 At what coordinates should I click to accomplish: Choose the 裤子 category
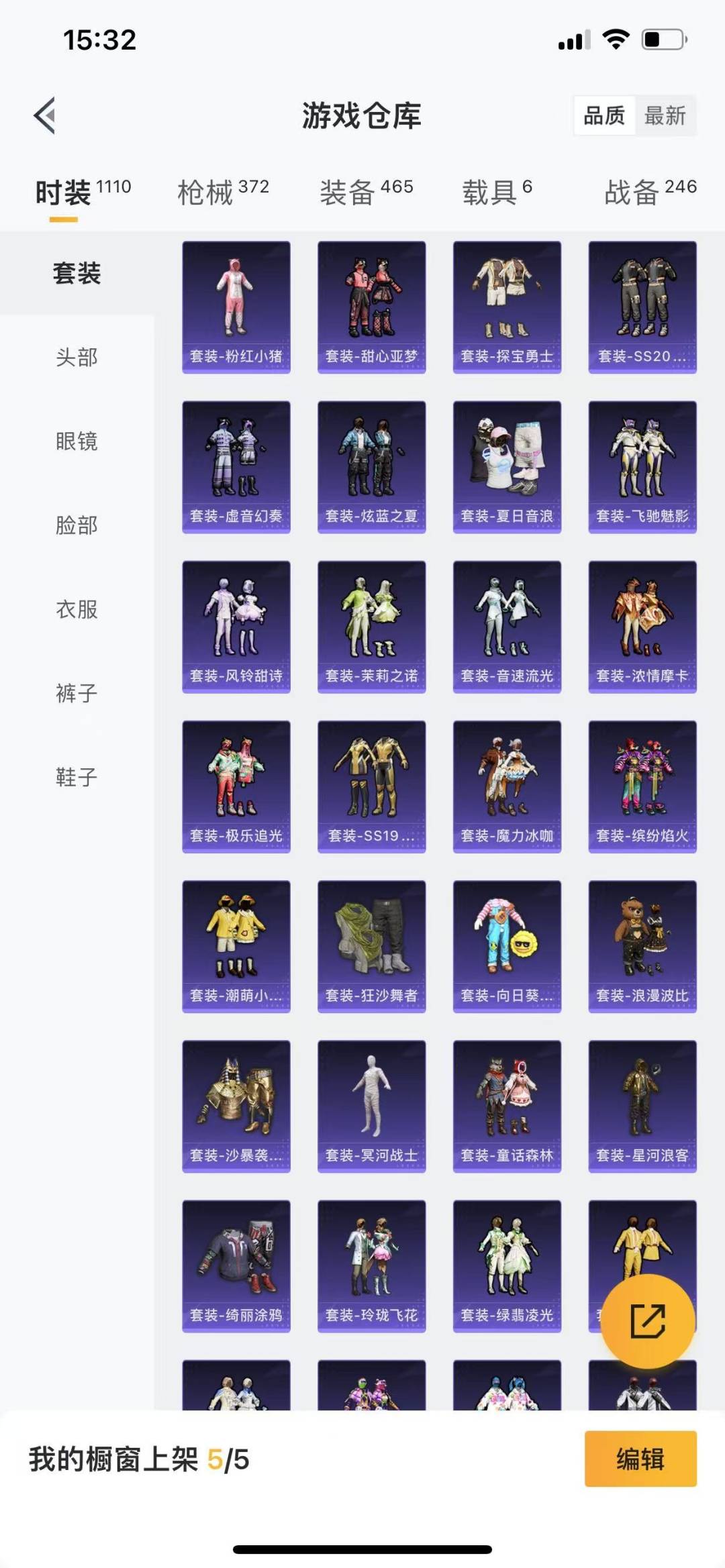[x=77, y=693]
